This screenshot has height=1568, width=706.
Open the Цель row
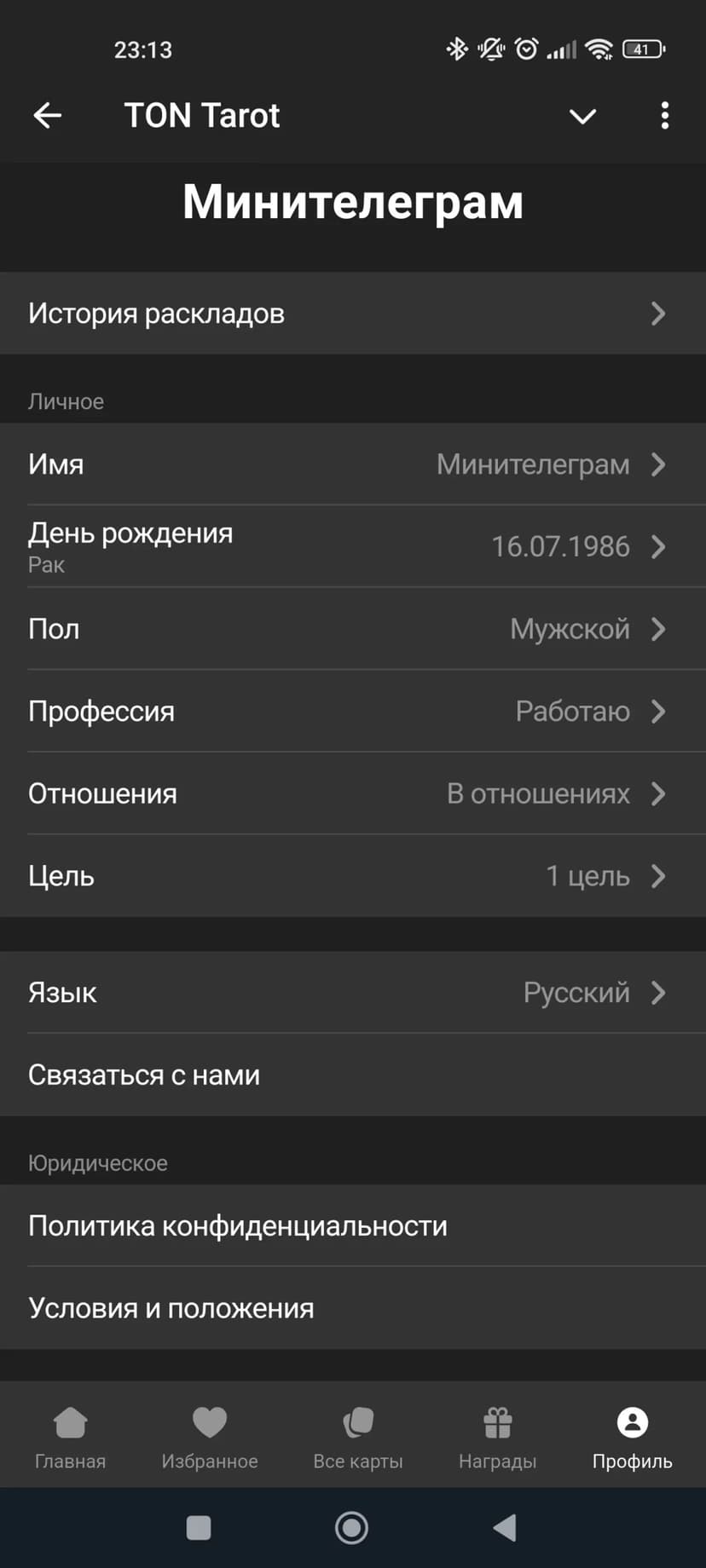[353, 876]
